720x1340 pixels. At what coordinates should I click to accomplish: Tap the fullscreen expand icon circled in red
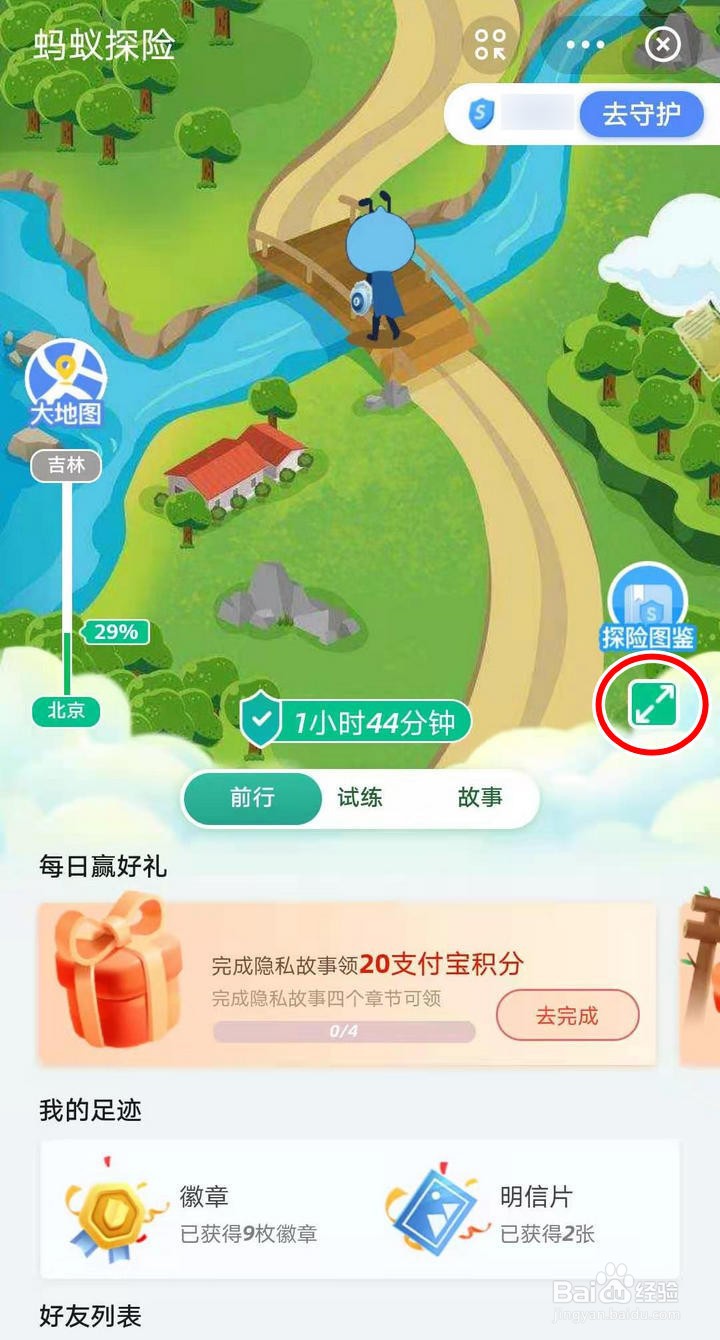(x=655, y=705)
